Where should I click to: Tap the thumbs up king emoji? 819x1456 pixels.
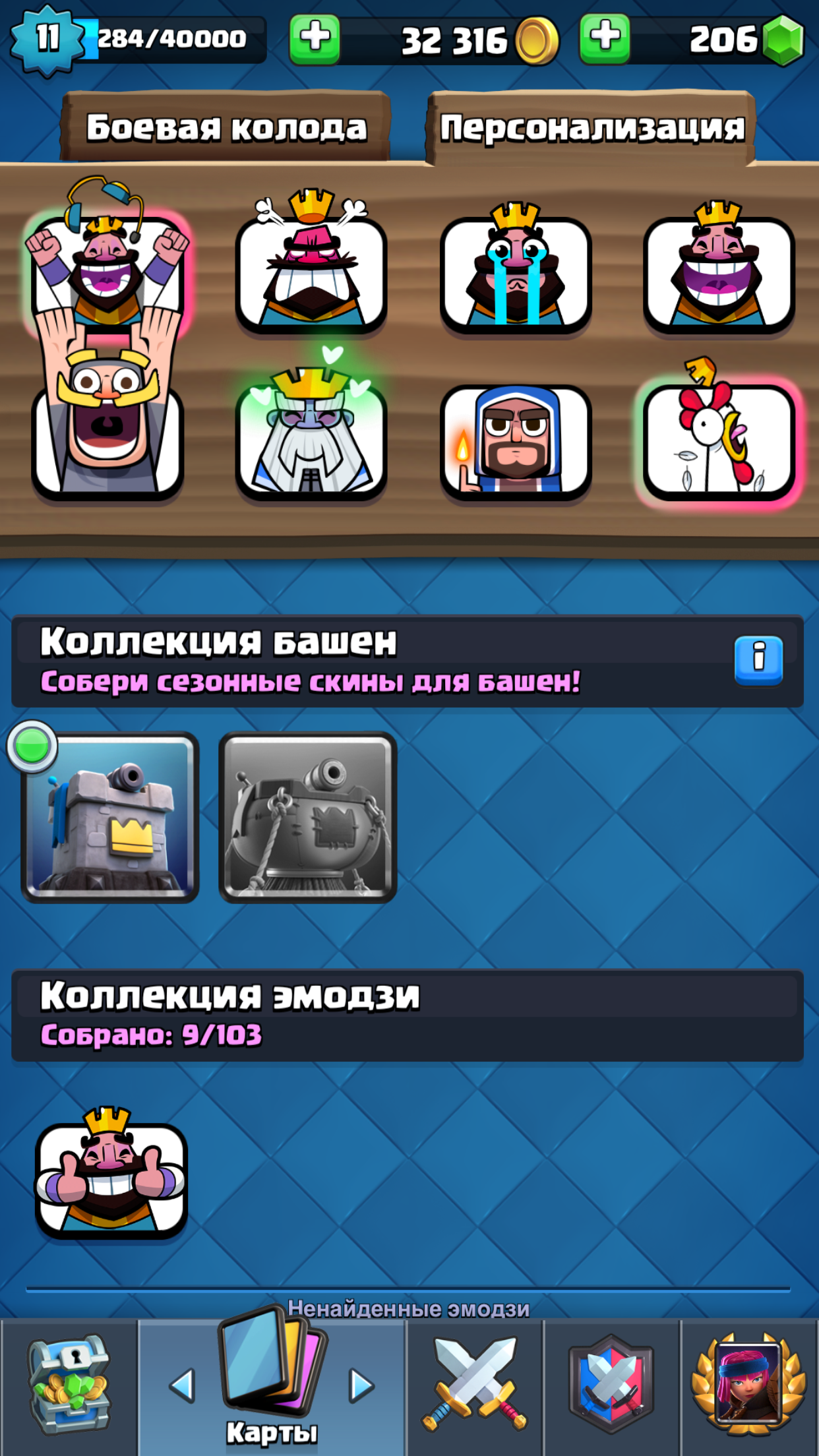coord(111,1172)
